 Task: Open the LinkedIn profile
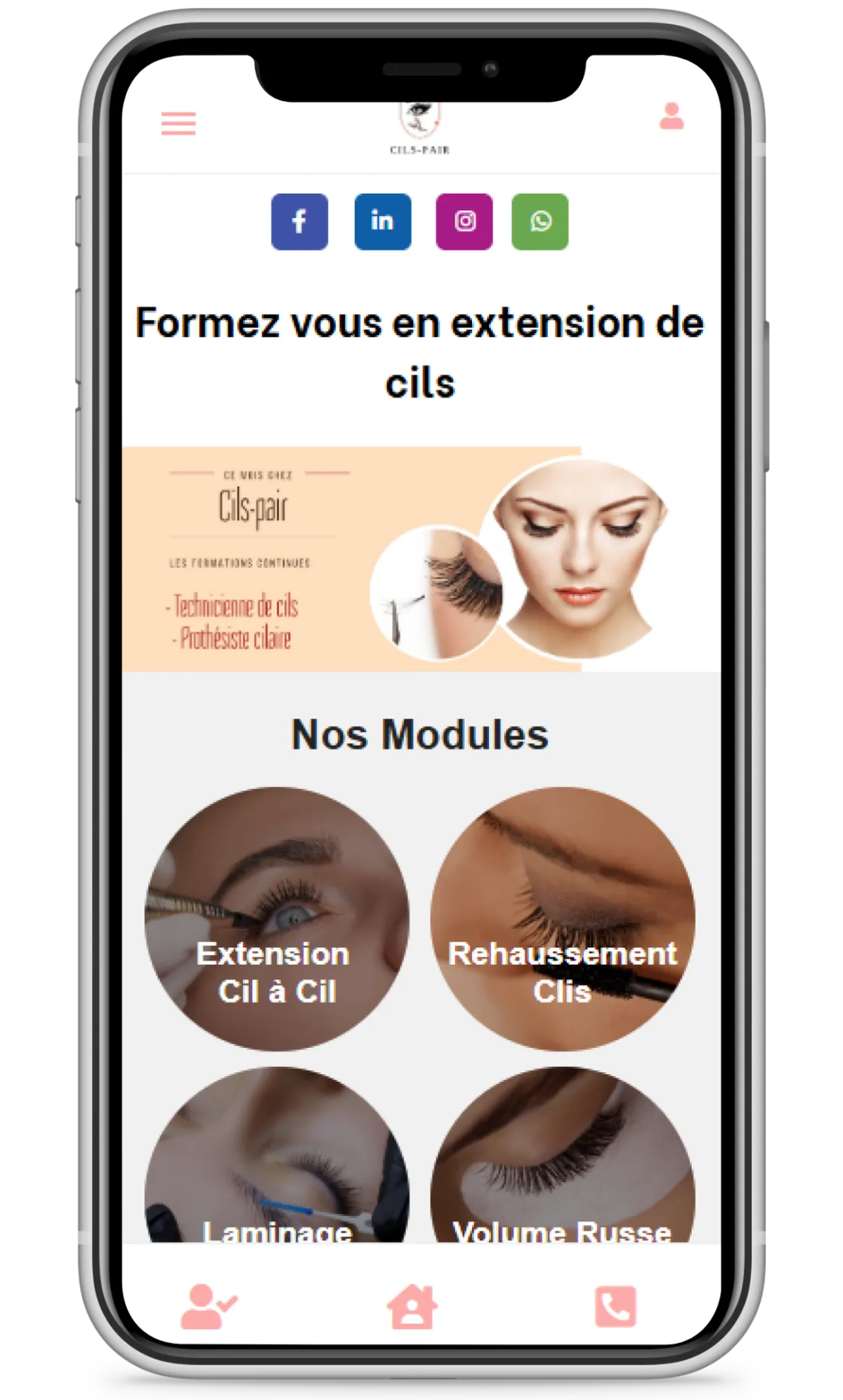point(382,221)
